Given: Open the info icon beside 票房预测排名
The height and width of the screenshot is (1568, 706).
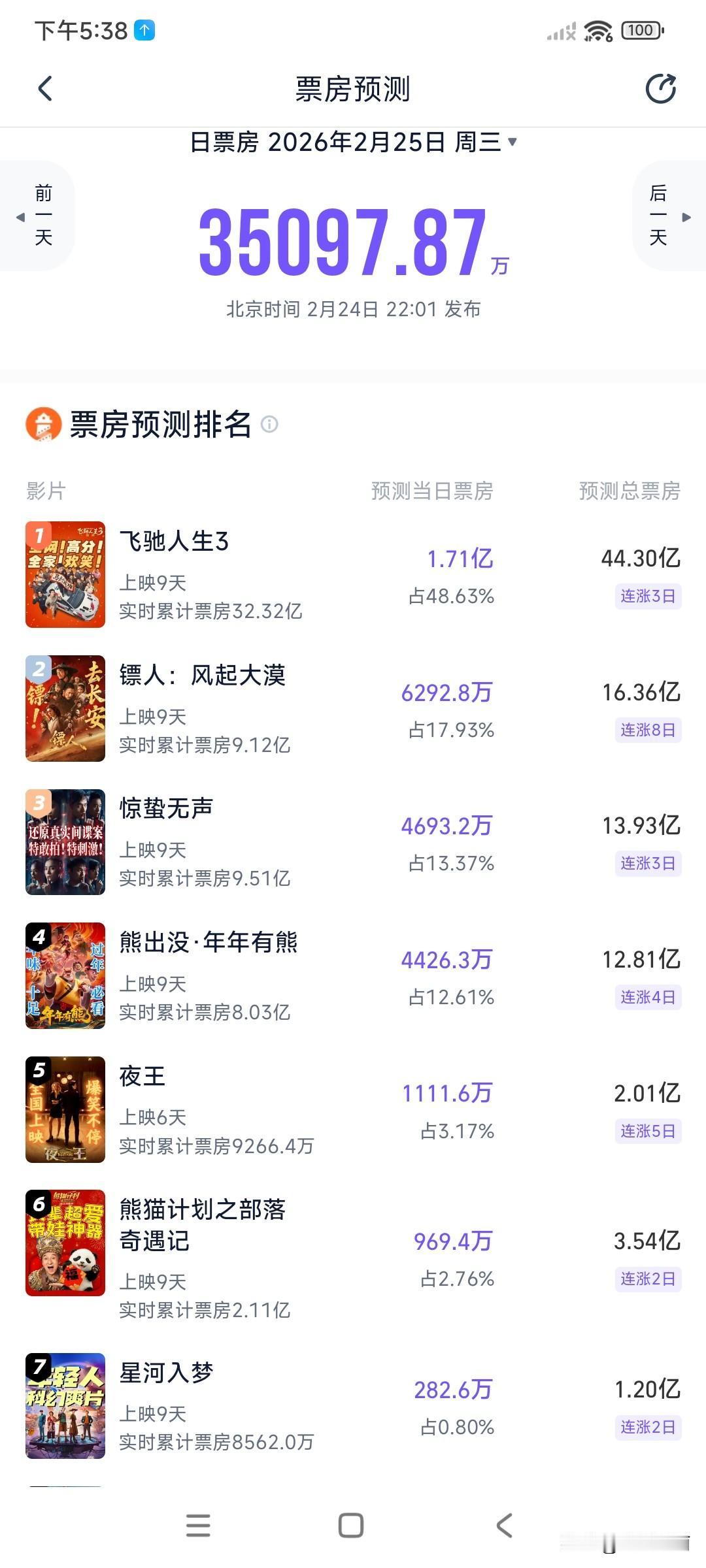Looking at the screenshot, I should [269, 425].
